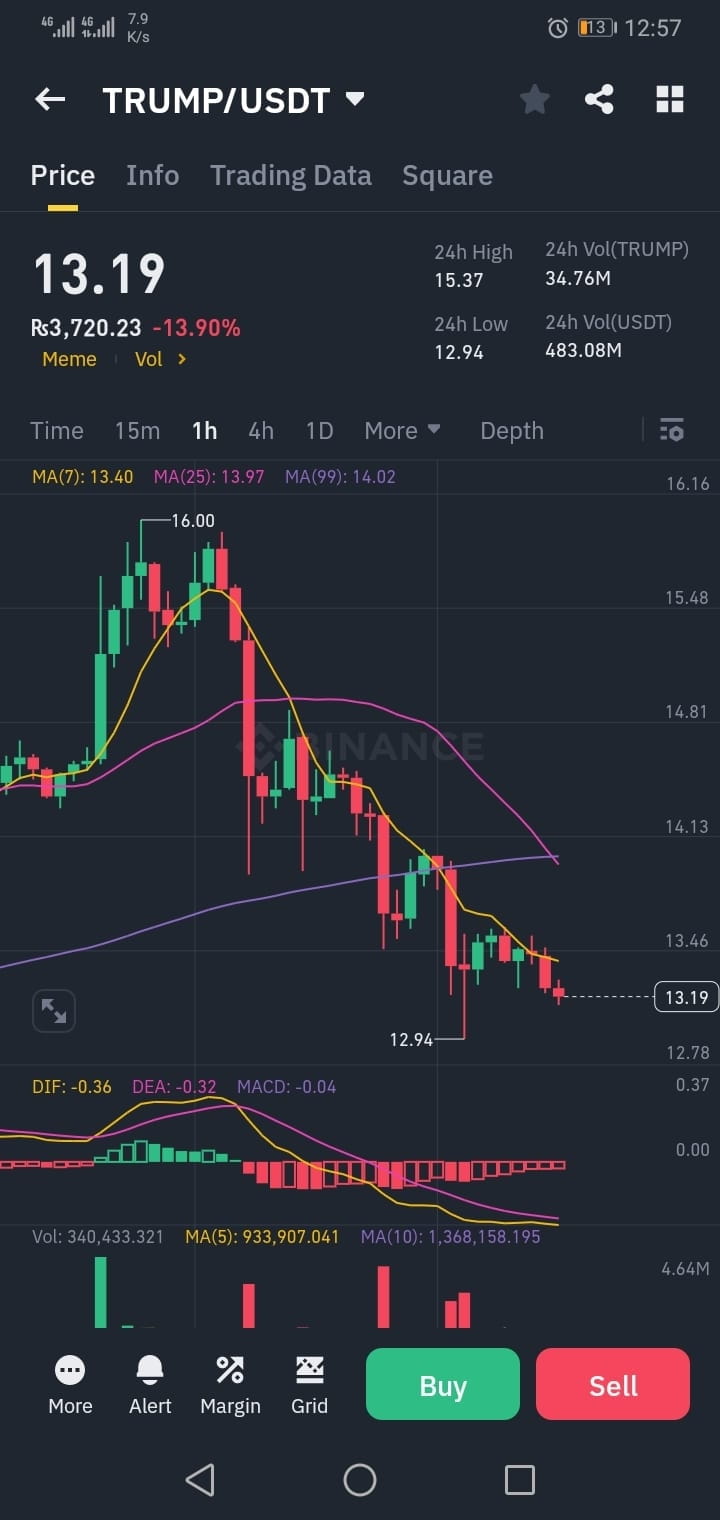Open the Vol link next to Meme
Viewport: 720px width, 1520px height.
pyautogui.click(x=160, y=359)
